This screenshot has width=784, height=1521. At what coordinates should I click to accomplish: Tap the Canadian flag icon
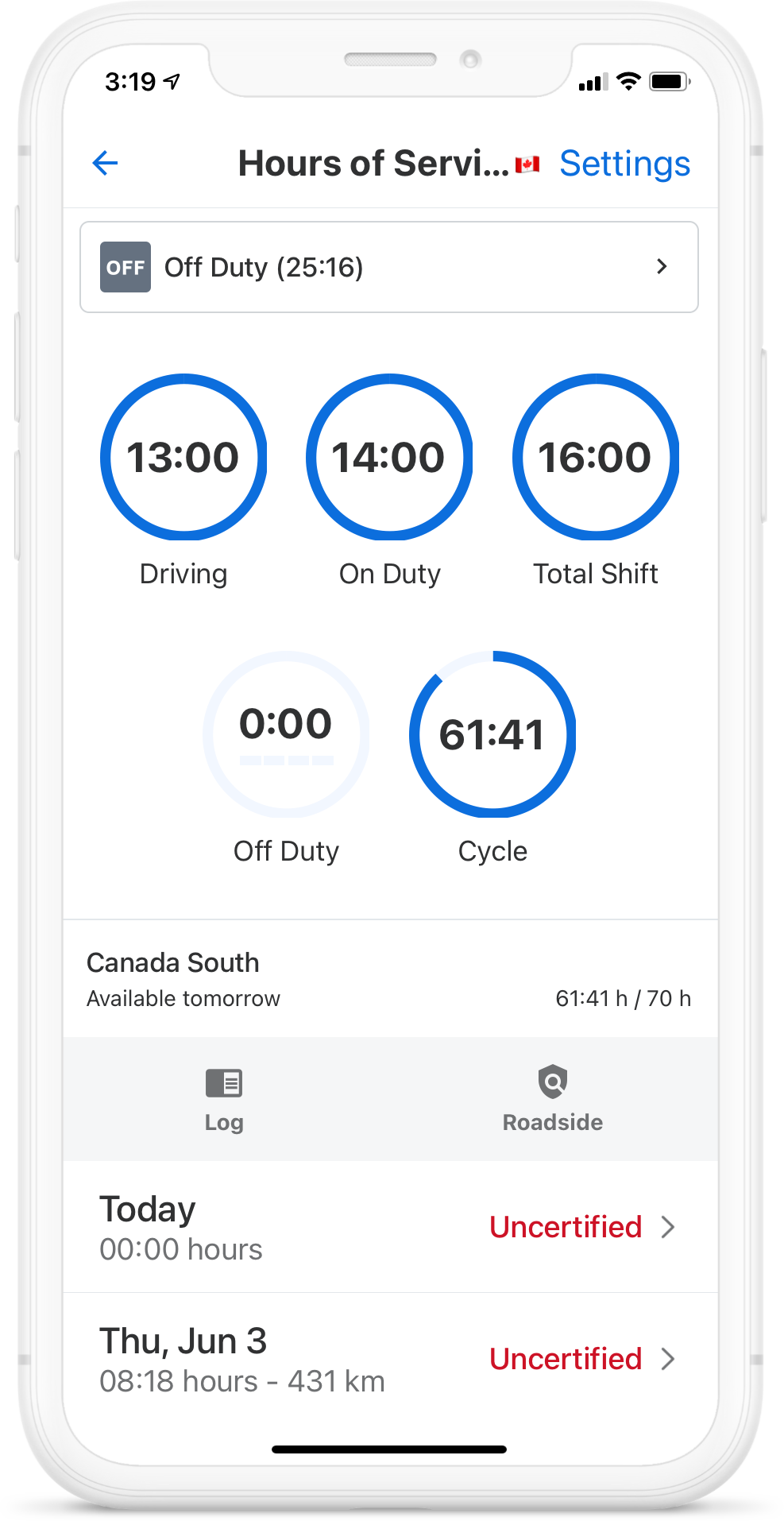(527, 164)
